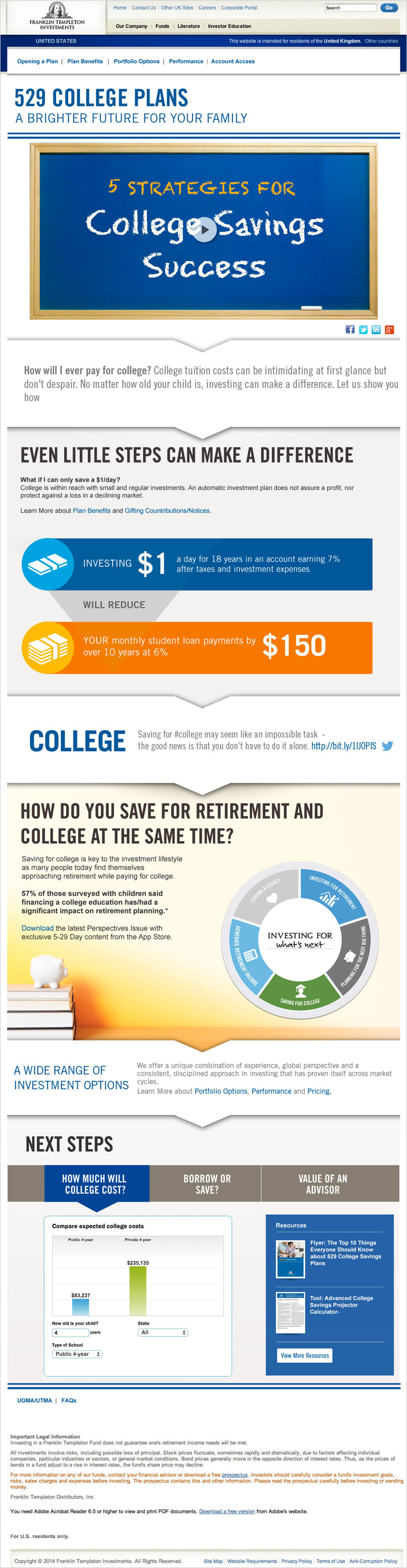407x1568 pixels.
Task: Play the College Savings Success video
Action: click(204, 229)
